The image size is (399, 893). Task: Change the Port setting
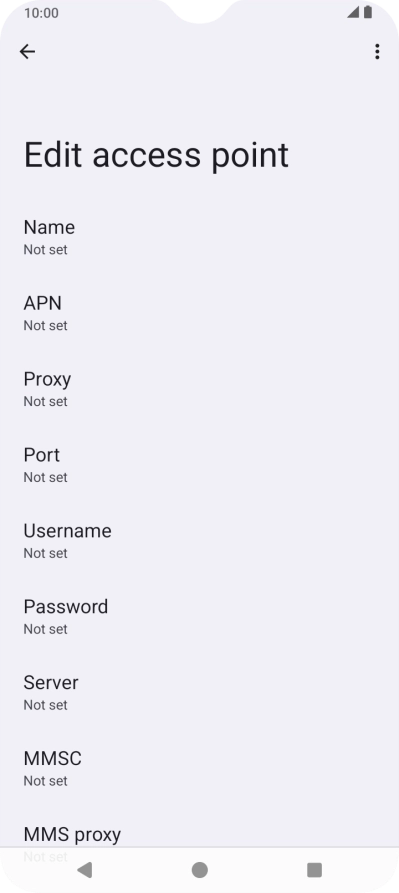[199, 465]
